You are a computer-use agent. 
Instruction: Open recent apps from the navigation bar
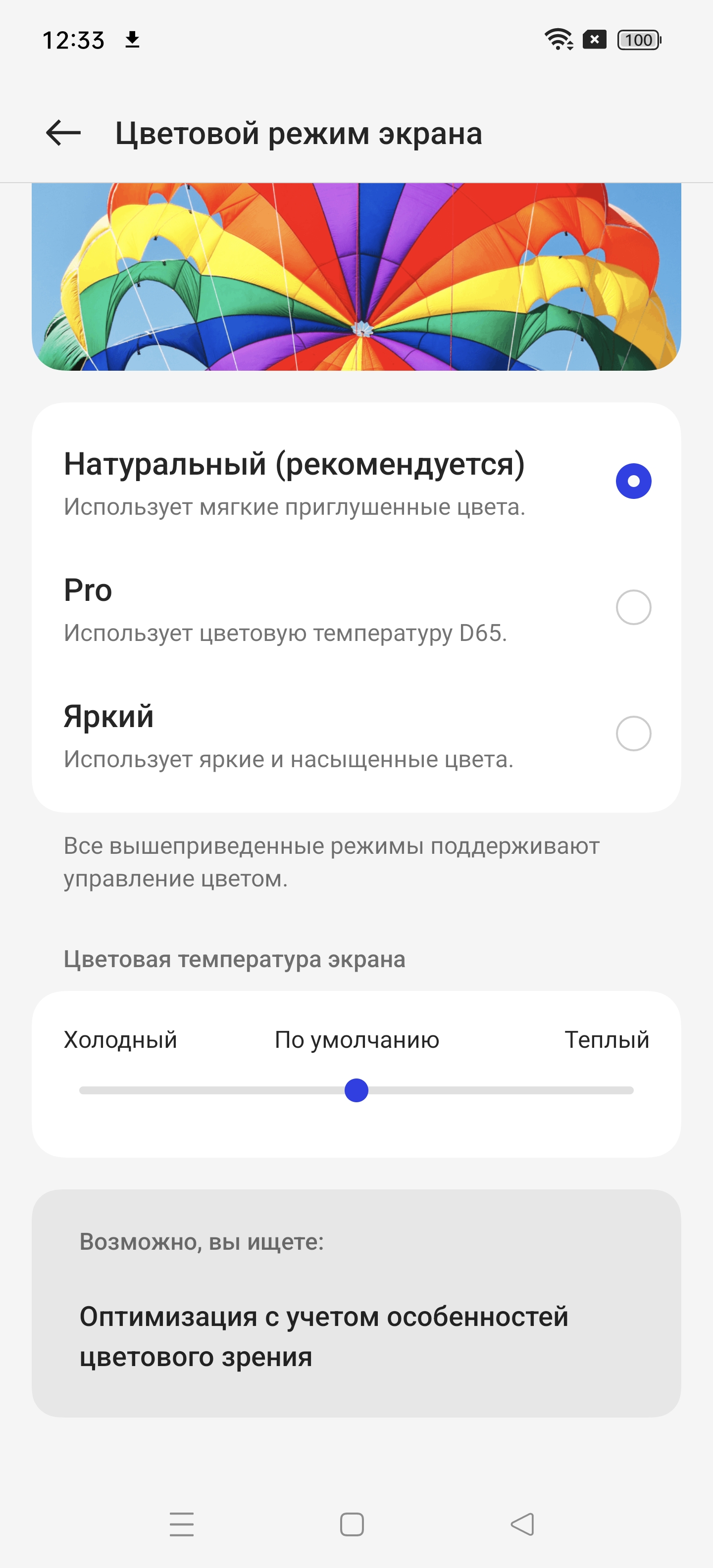click(181, 1525)
